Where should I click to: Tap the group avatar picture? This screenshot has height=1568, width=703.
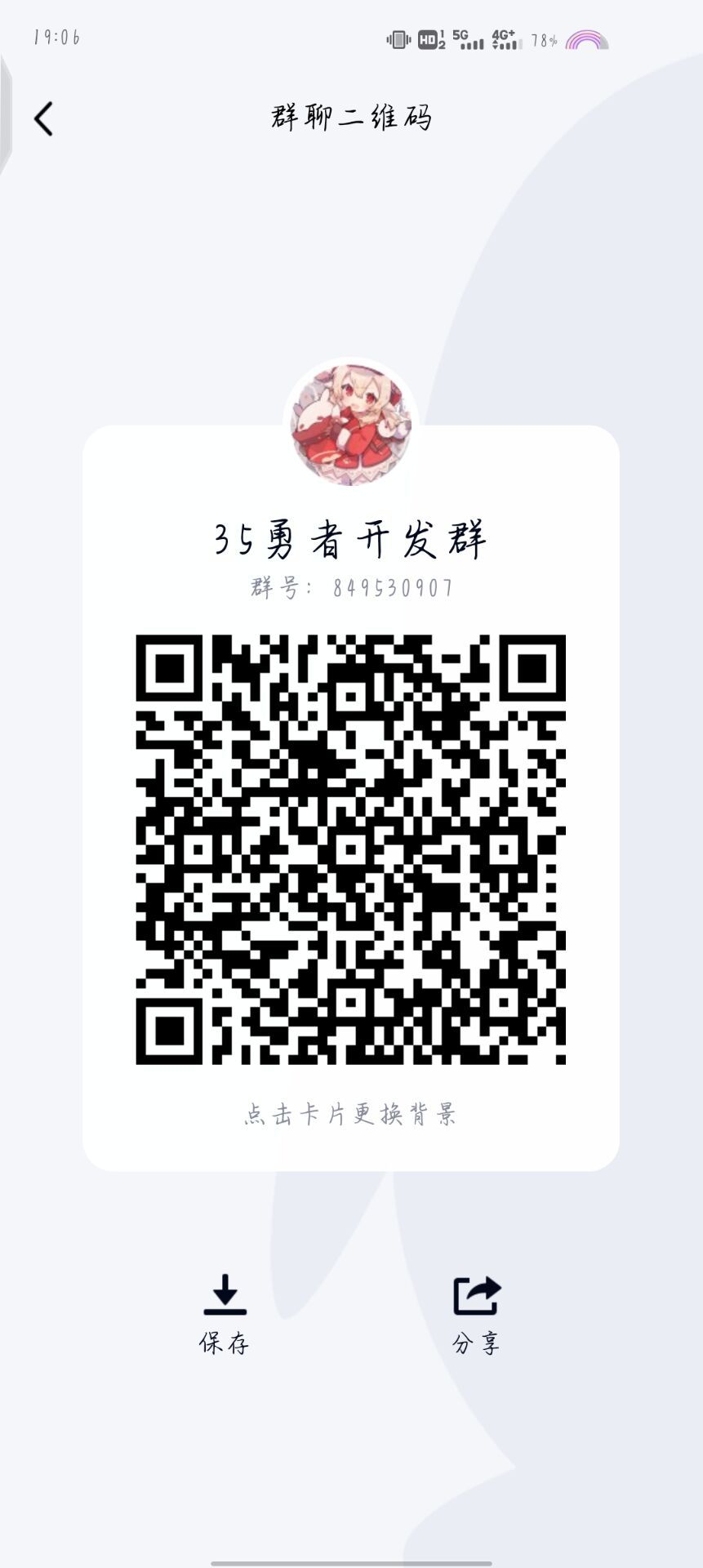click(x=350, y=425)
